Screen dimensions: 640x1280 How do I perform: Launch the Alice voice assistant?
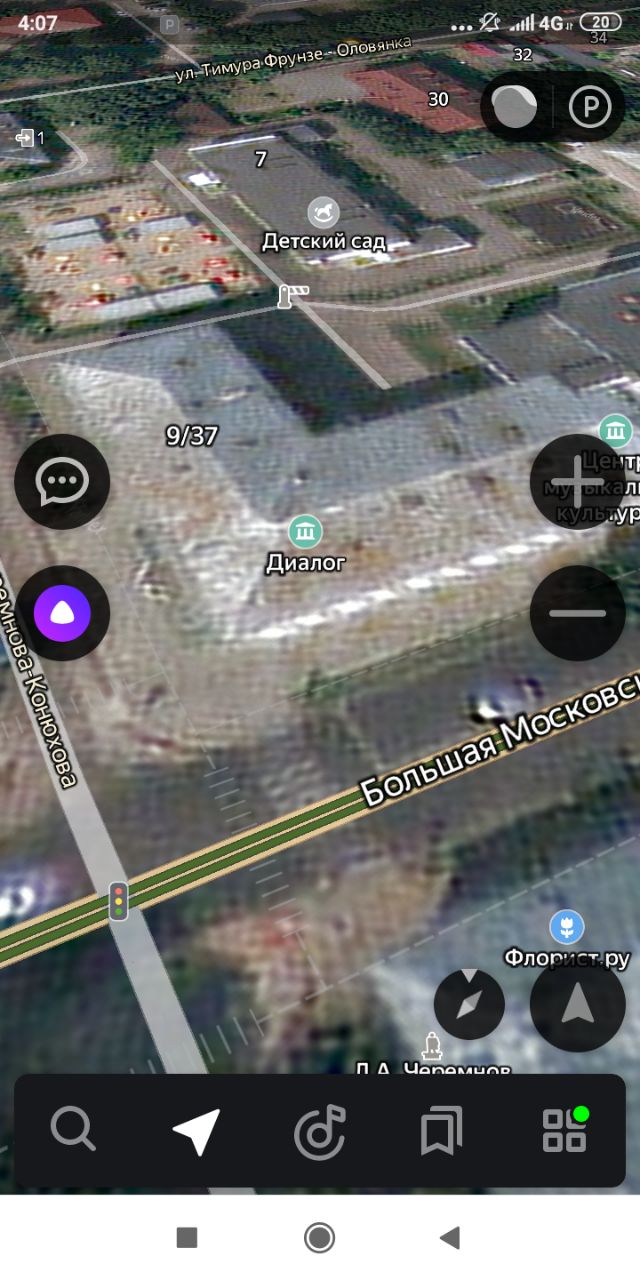point(62,613)
